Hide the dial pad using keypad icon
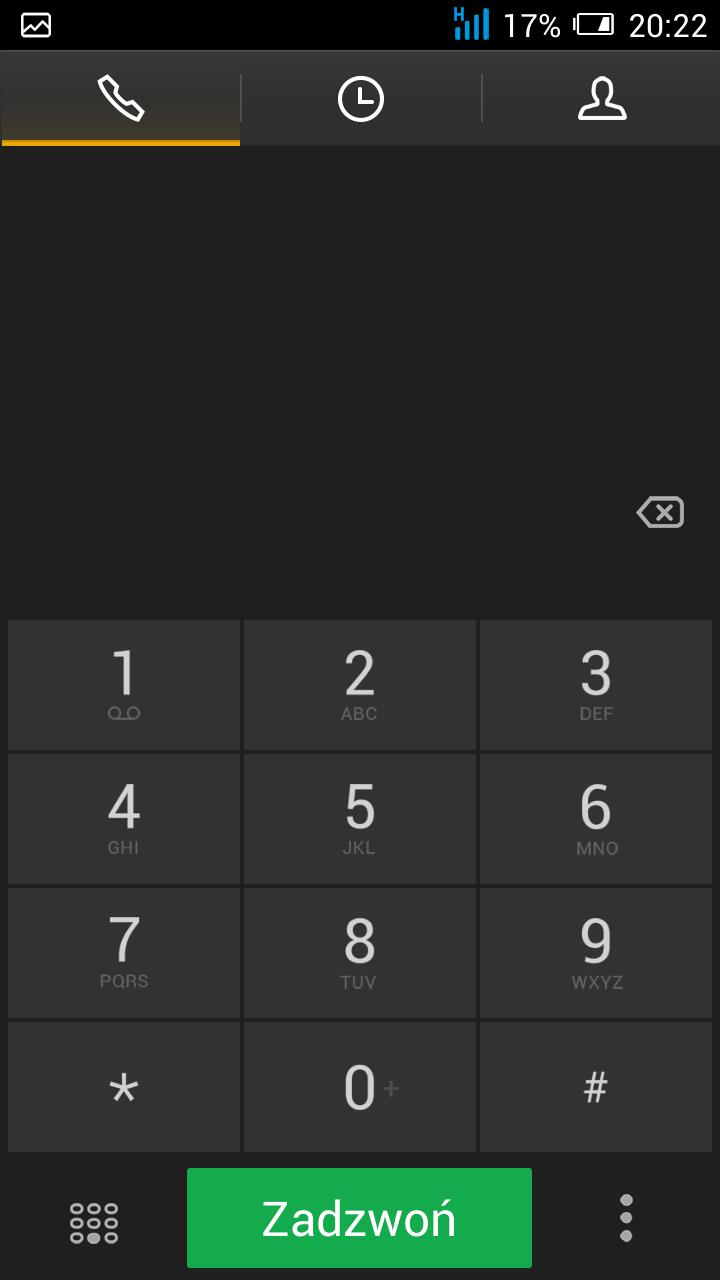720x1280 pixels. [x=94, y=1222]
